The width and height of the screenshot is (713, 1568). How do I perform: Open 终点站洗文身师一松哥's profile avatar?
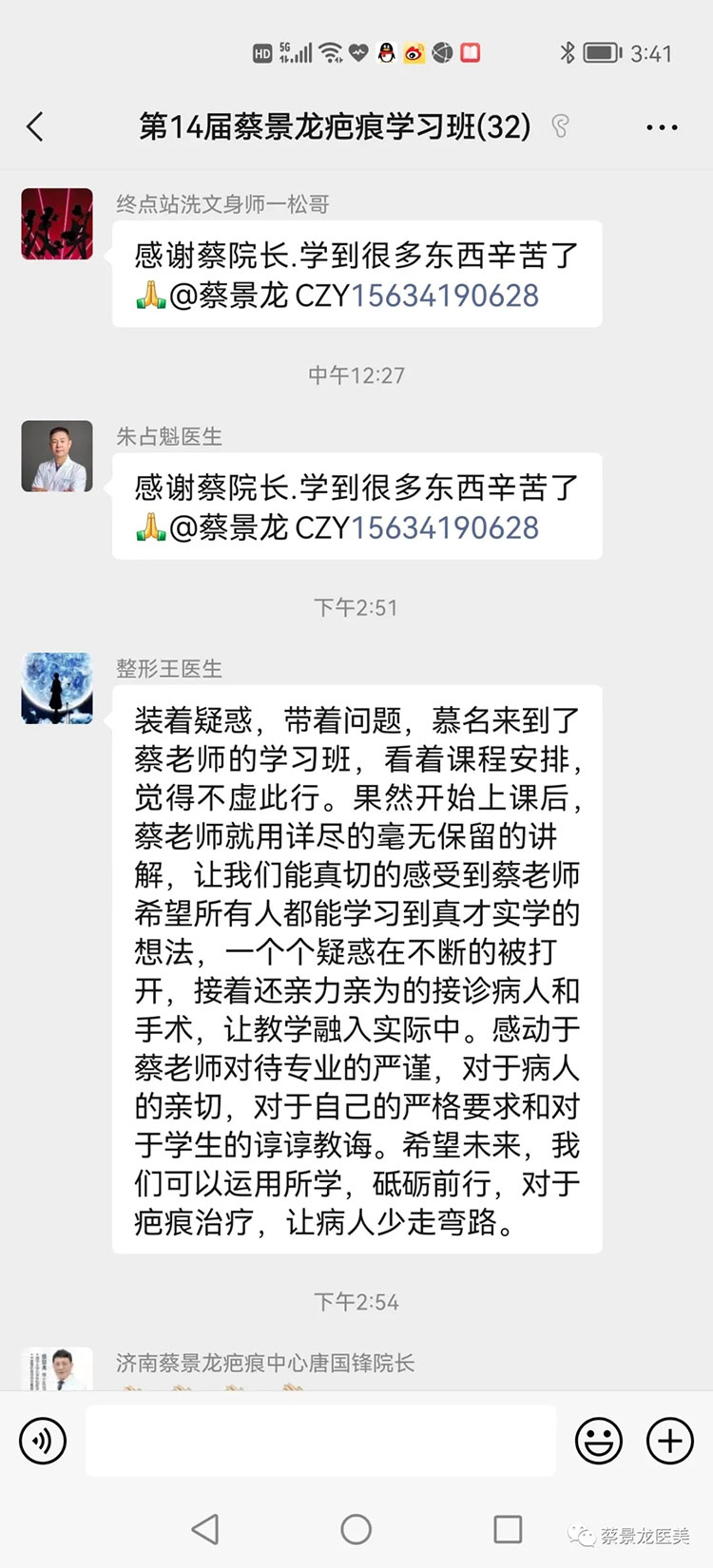point(57,224)
